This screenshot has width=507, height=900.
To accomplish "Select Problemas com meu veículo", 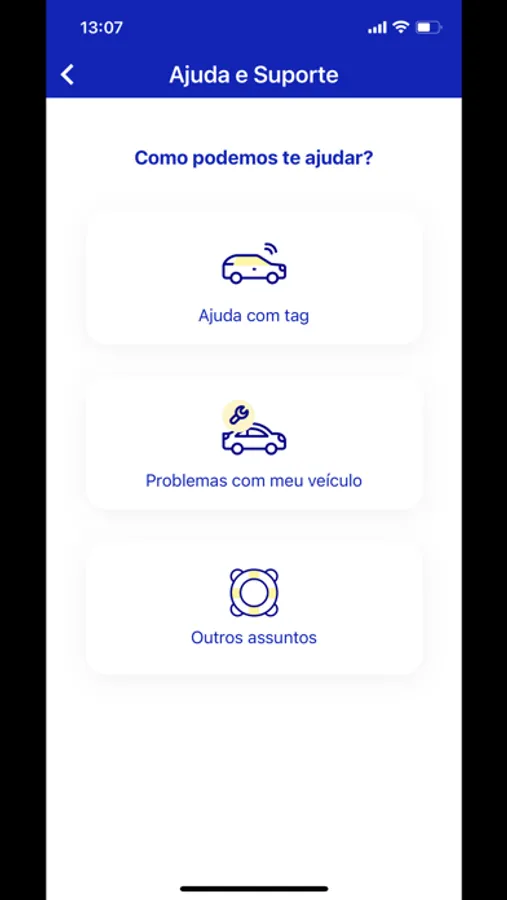I will 254,444.
